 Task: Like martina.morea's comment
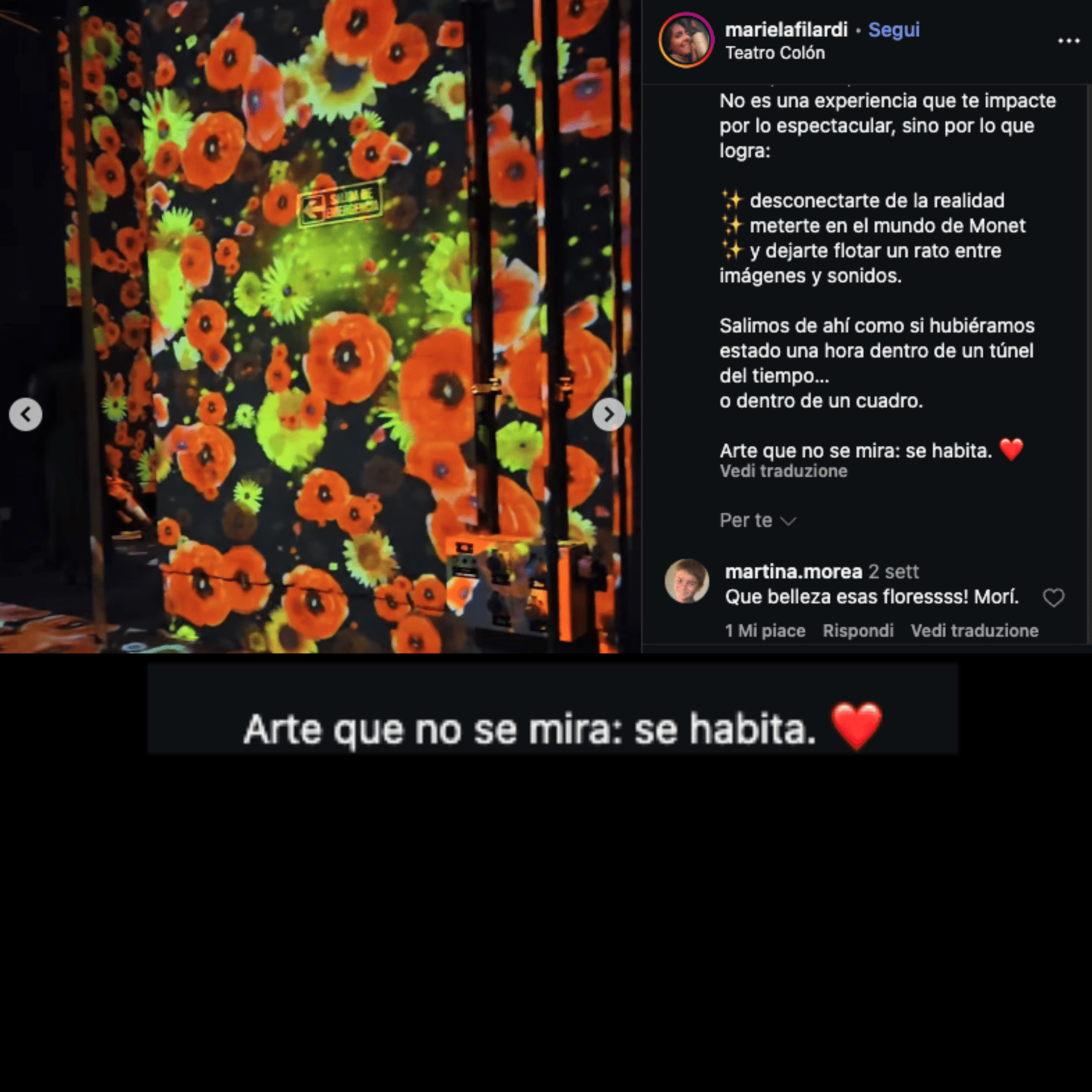1053,598
